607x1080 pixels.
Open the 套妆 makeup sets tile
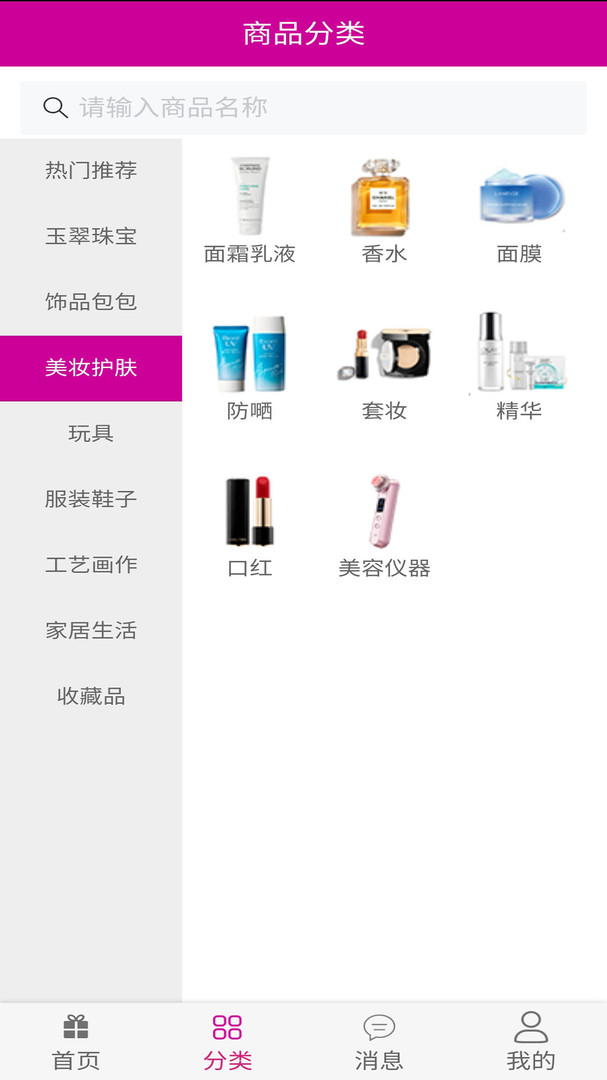(384, 367)
